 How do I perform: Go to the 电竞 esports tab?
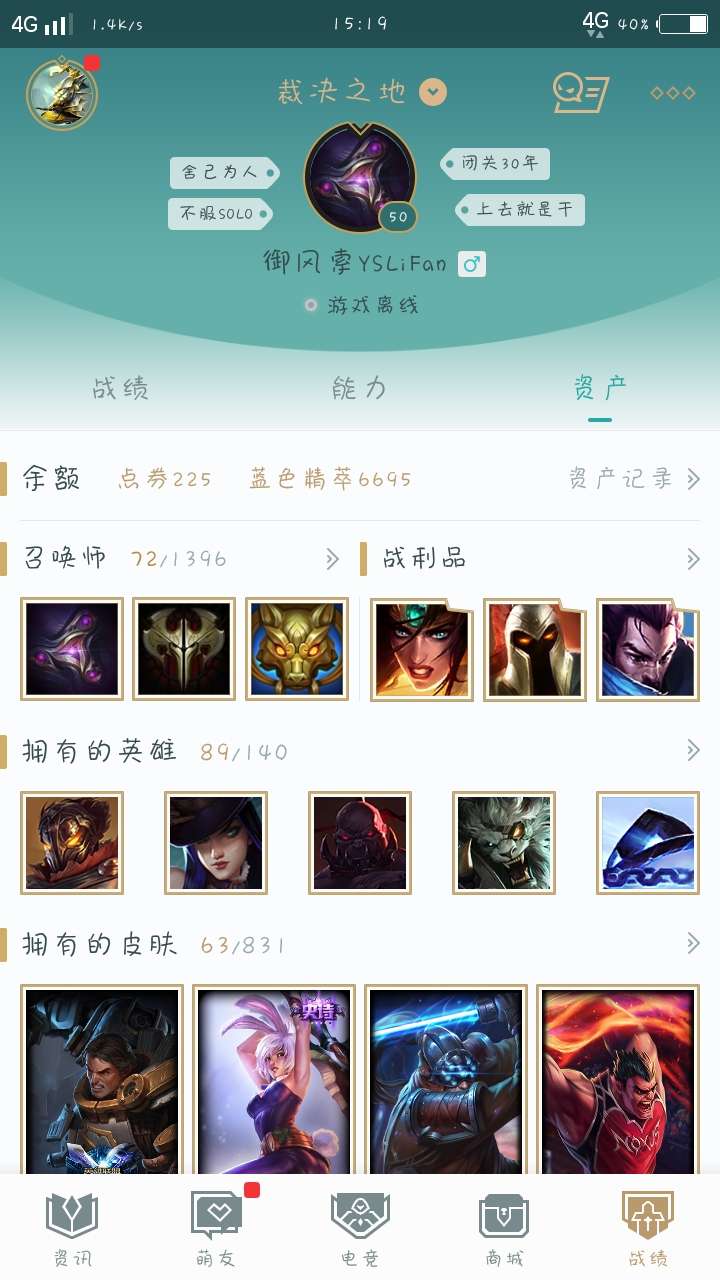pyautogui.click(x=360, y=1228)
